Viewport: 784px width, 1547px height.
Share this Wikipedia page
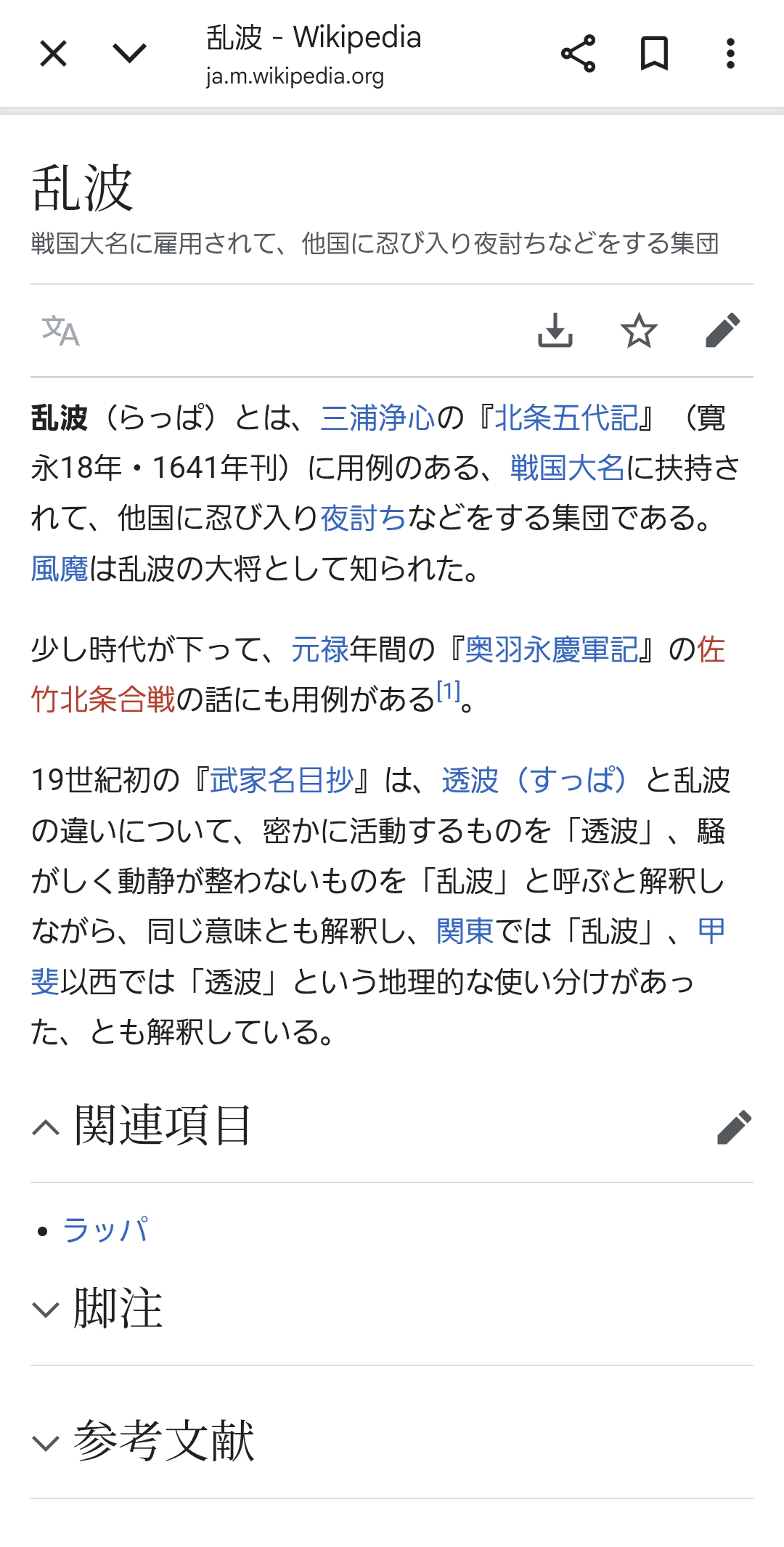tap(578, 54)
